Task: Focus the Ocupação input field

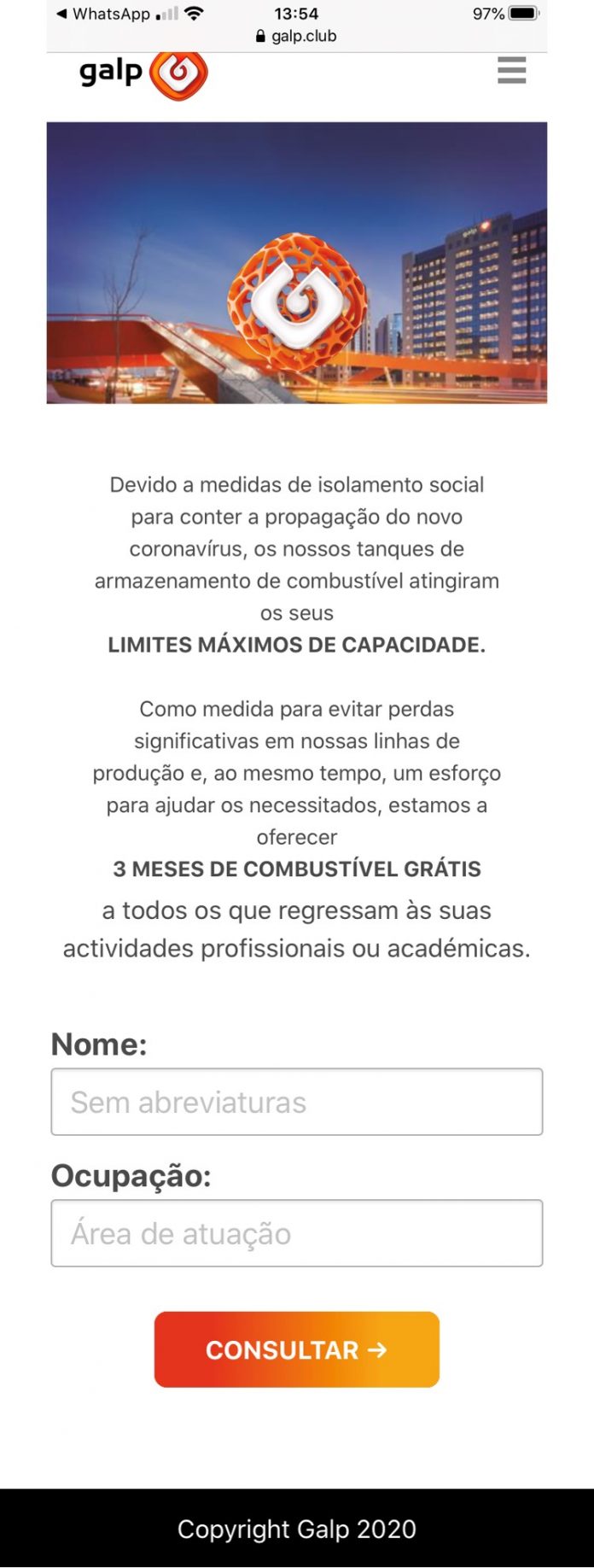Action: pyautogui.click(x=296, y=1233)
